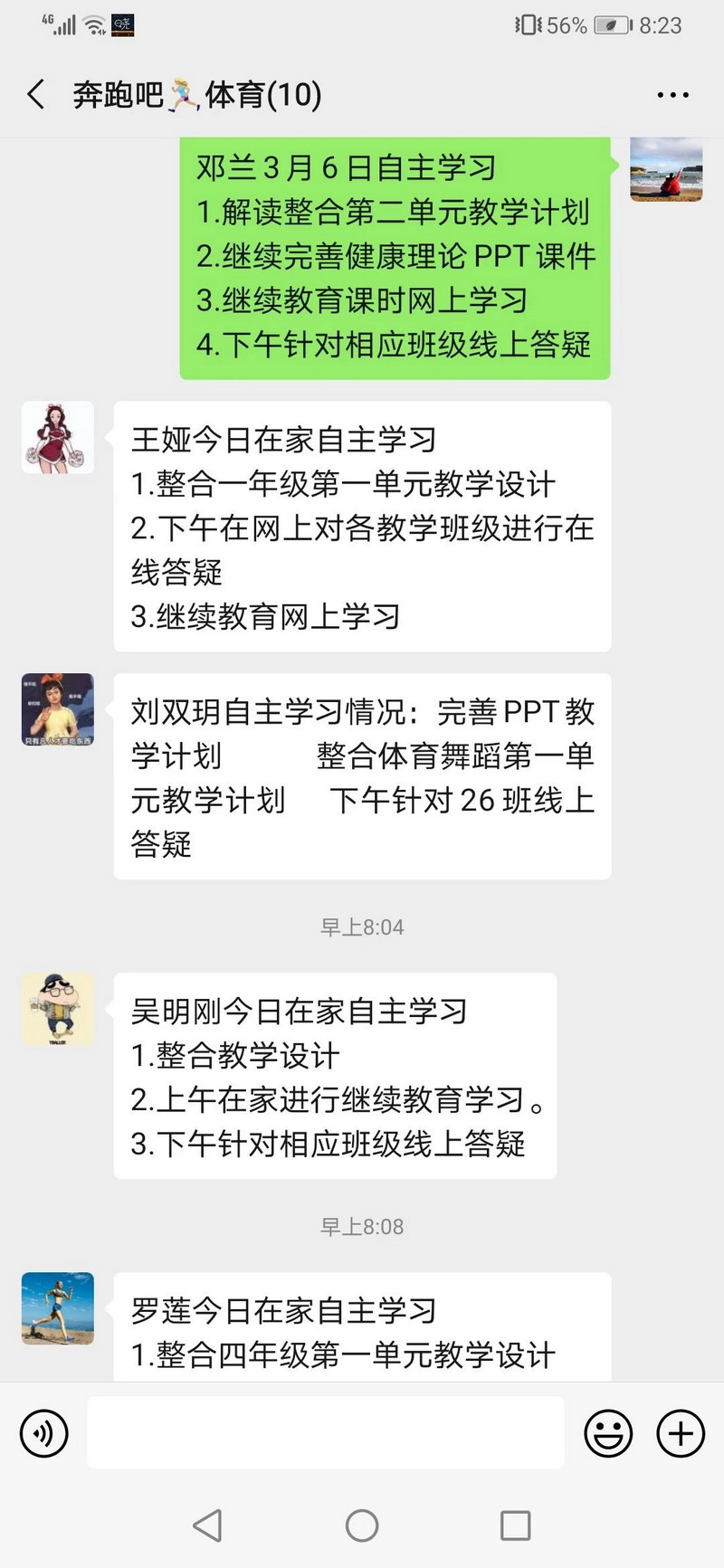This screenshot has height=1568, width=724.
Task: Switch to voice message input
Action: click(x=43, y=1433)
